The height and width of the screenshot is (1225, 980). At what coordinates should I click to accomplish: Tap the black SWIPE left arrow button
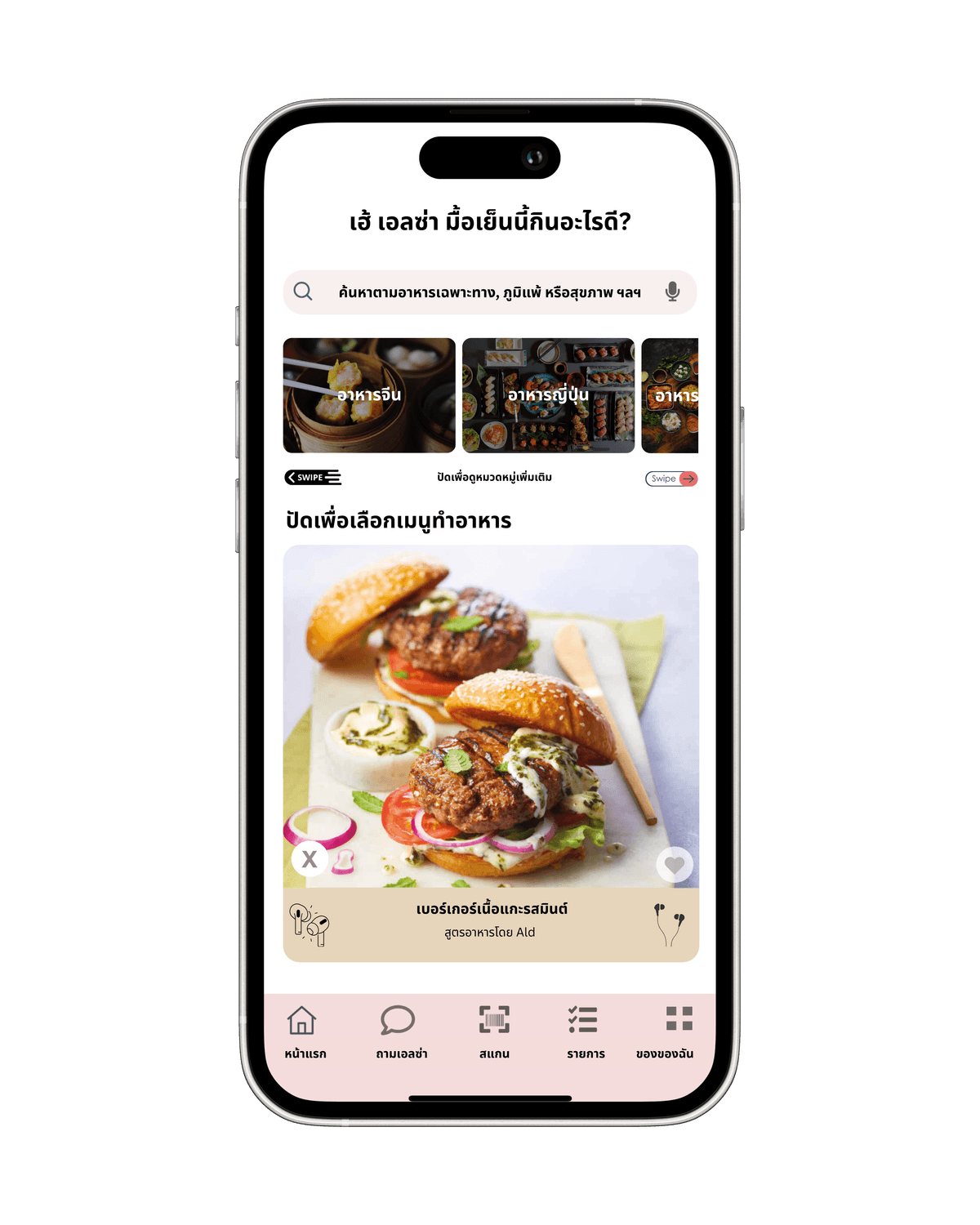pyautogui.click(x=312, y=478)
